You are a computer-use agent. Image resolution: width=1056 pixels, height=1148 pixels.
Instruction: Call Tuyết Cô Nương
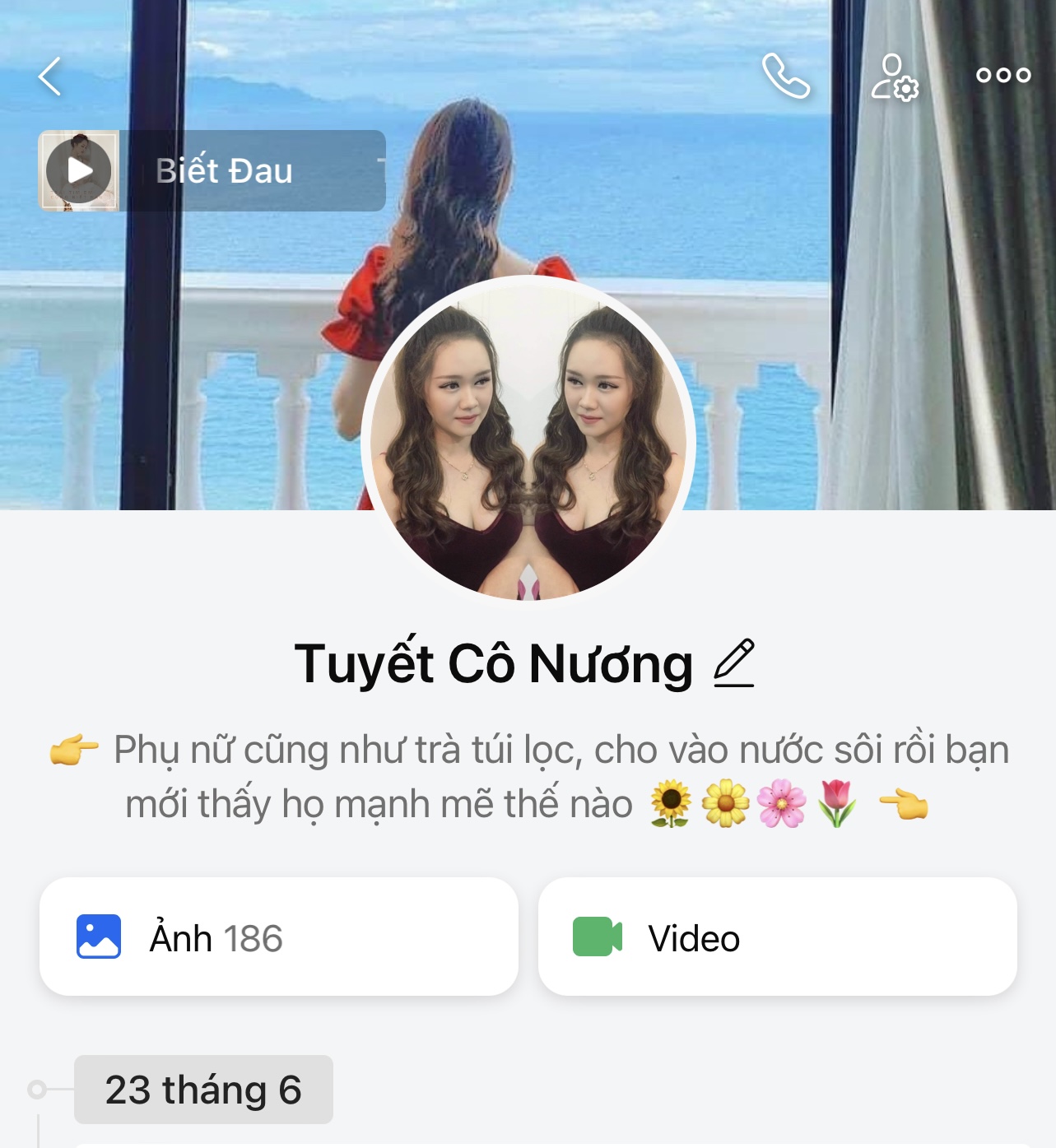pos(785,77)
